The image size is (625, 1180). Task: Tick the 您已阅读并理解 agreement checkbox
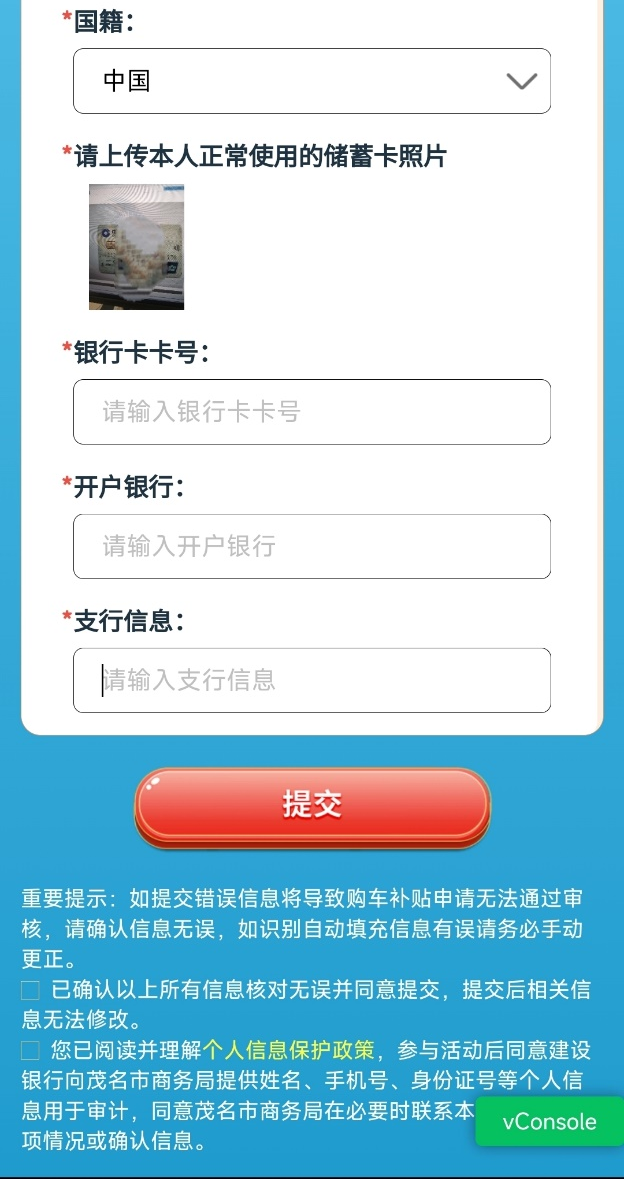(x=31, y=1051)
